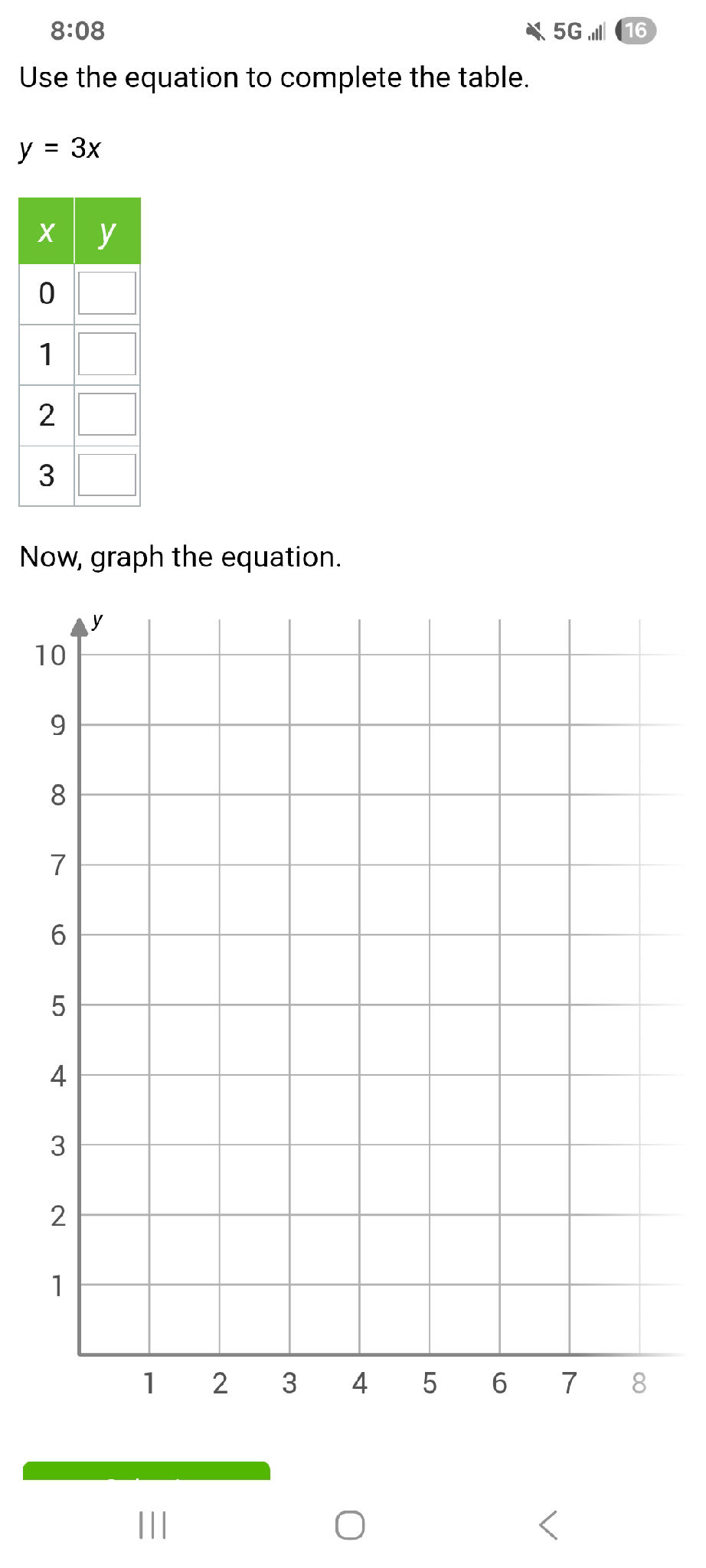Click the green table header cell labeled x
This screenshot has width=706, height=1568.
pos(46,230)
